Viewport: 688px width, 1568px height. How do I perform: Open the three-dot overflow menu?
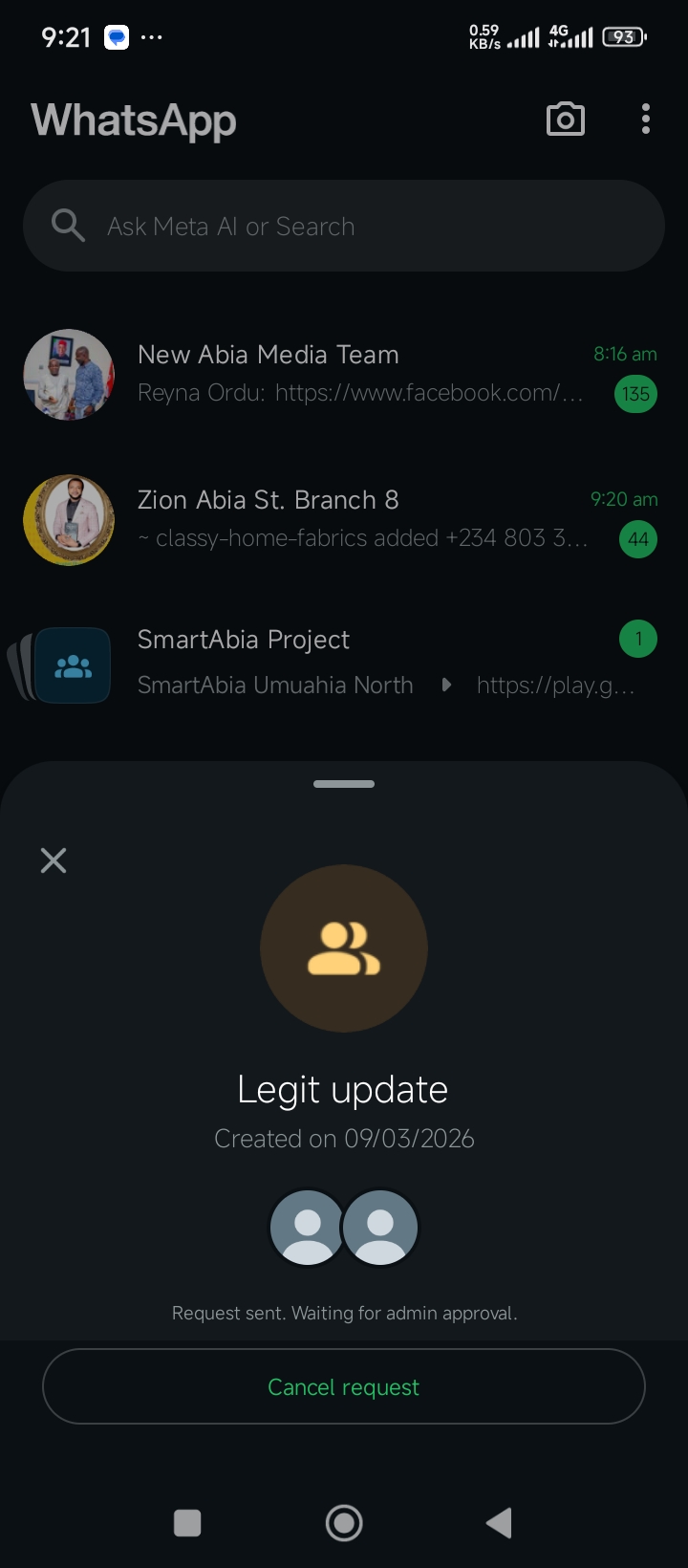click(646, 120)
